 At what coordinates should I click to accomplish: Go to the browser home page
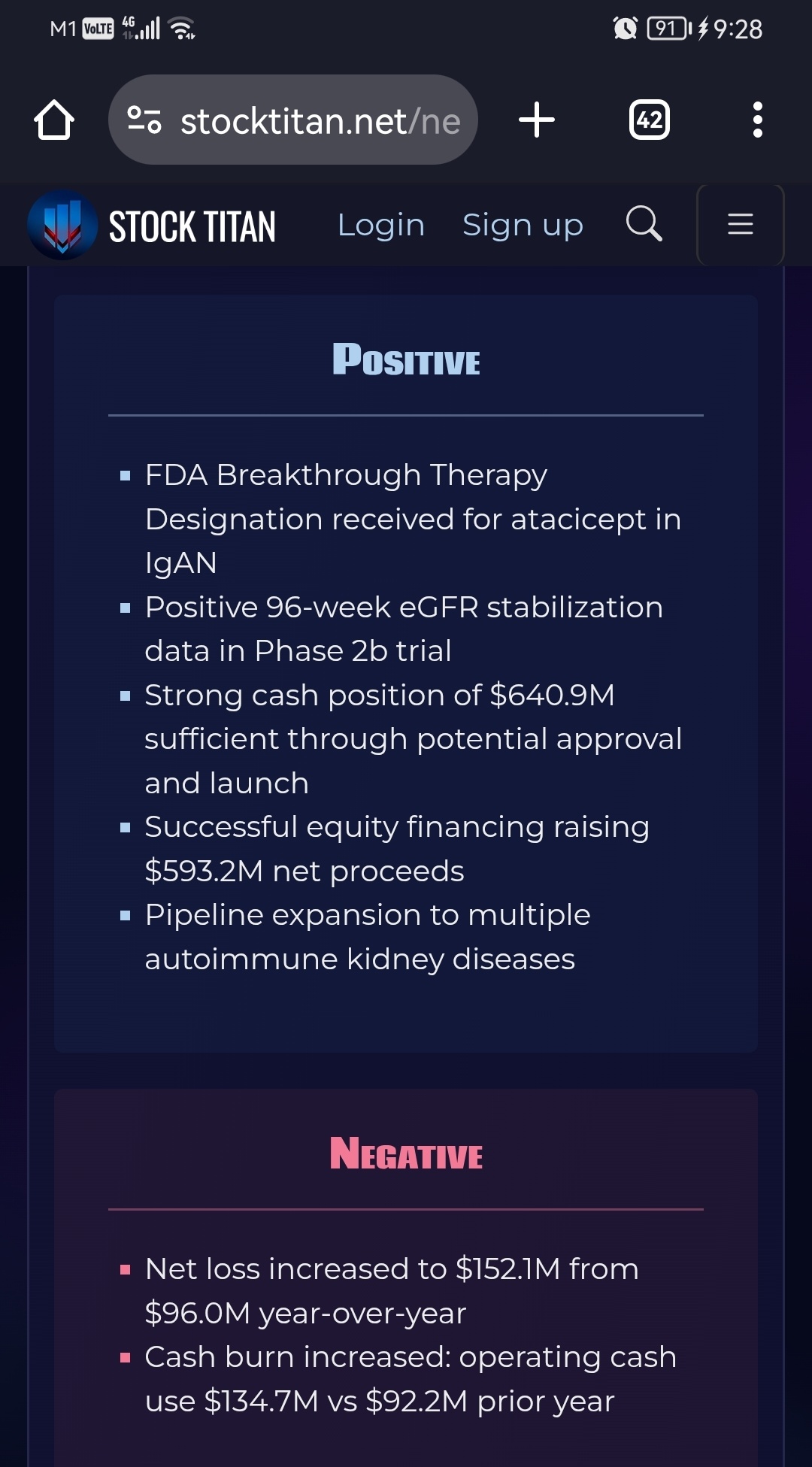click(x=54, y=120)
